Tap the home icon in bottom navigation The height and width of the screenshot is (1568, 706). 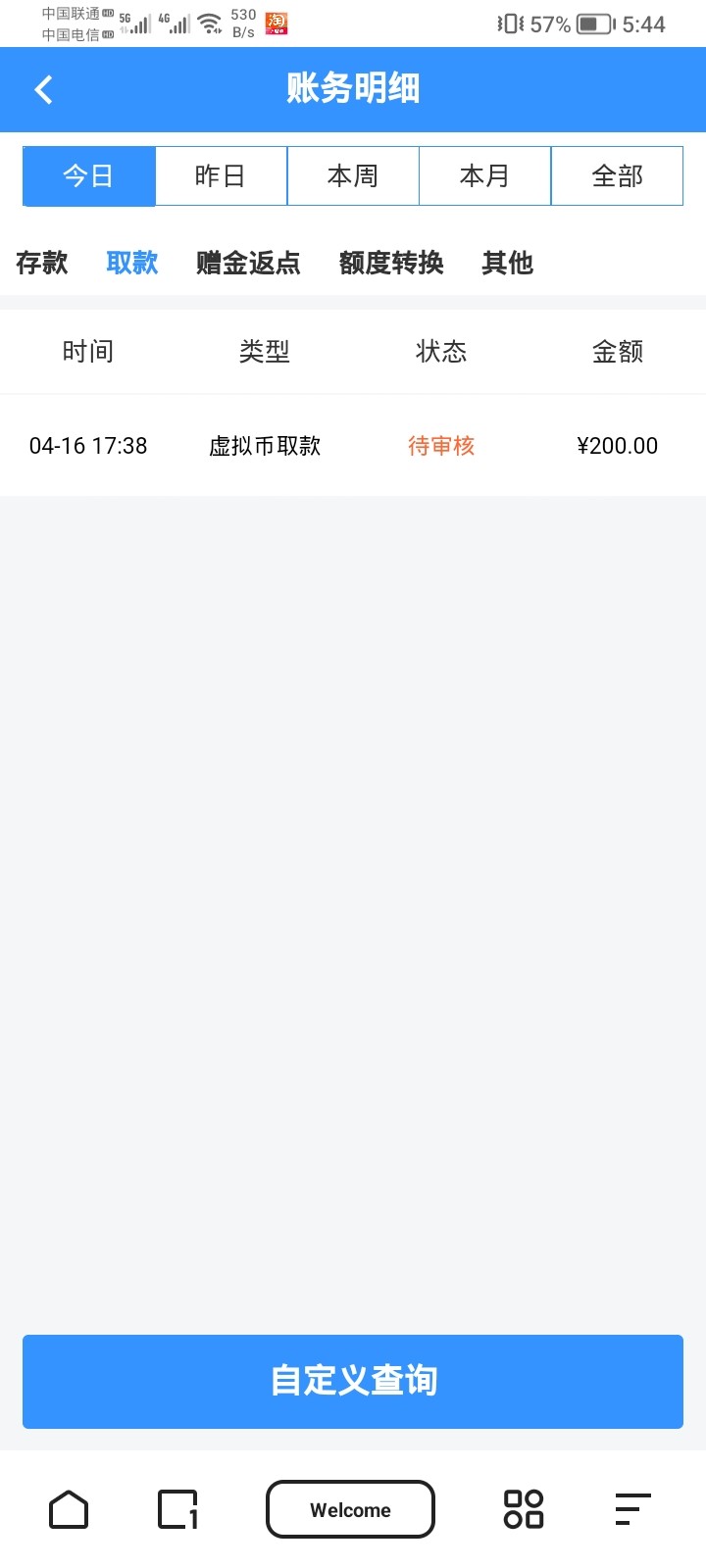[69, 1509]
